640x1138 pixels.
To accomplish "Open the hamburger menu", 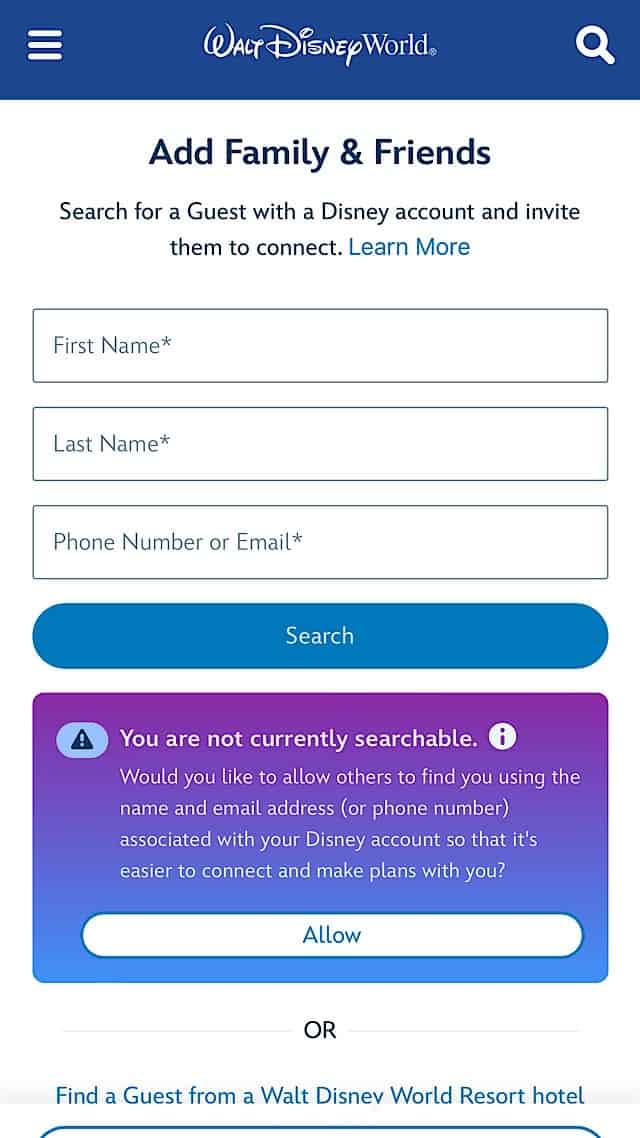I will (x=44, y=46).
